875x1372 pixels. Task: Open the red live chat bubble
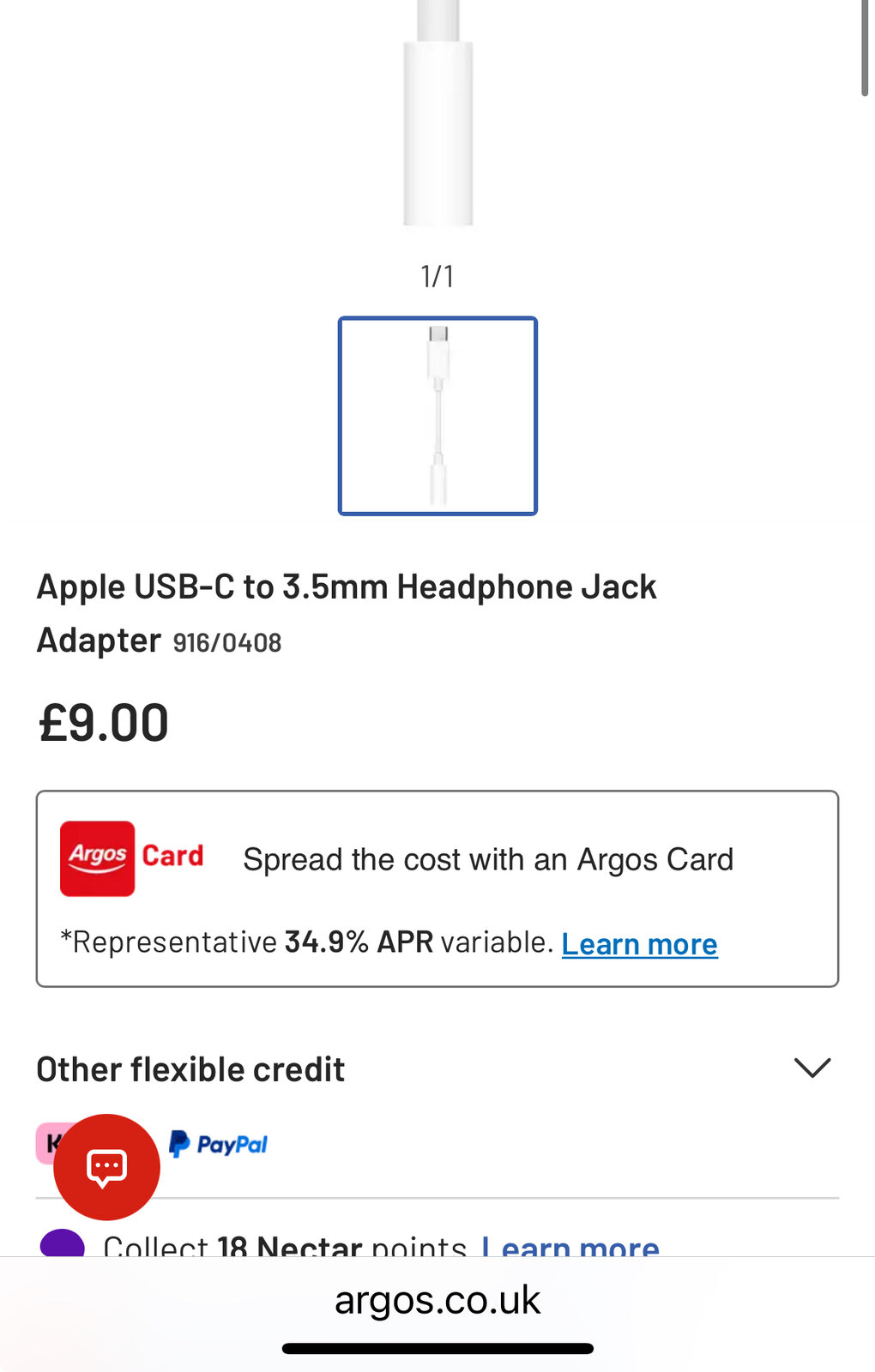click(106, 1166)
